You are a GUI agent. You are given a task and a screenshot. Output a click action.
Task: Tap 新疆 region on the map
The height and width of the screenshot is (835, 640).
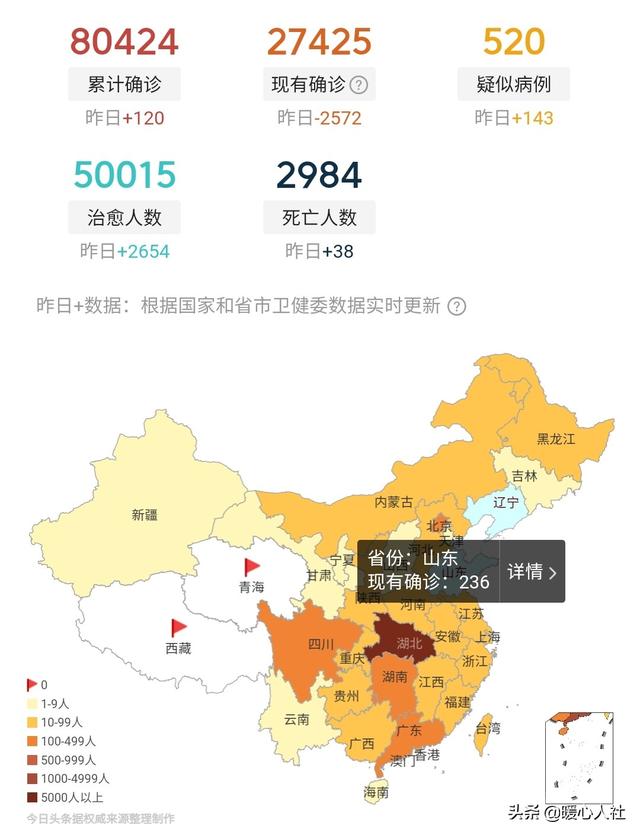tap(143, 515)
